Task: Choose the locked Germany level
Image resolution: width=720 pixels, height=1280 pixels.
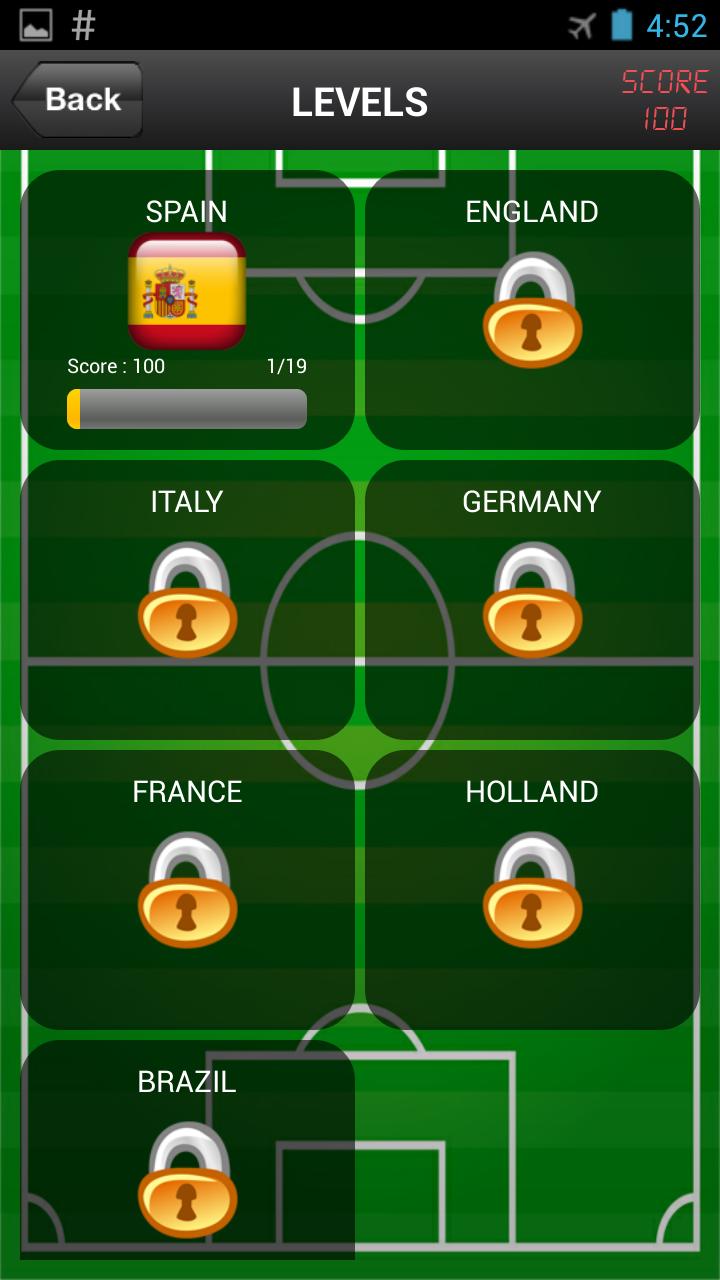Action: click(x=532, y=600)
